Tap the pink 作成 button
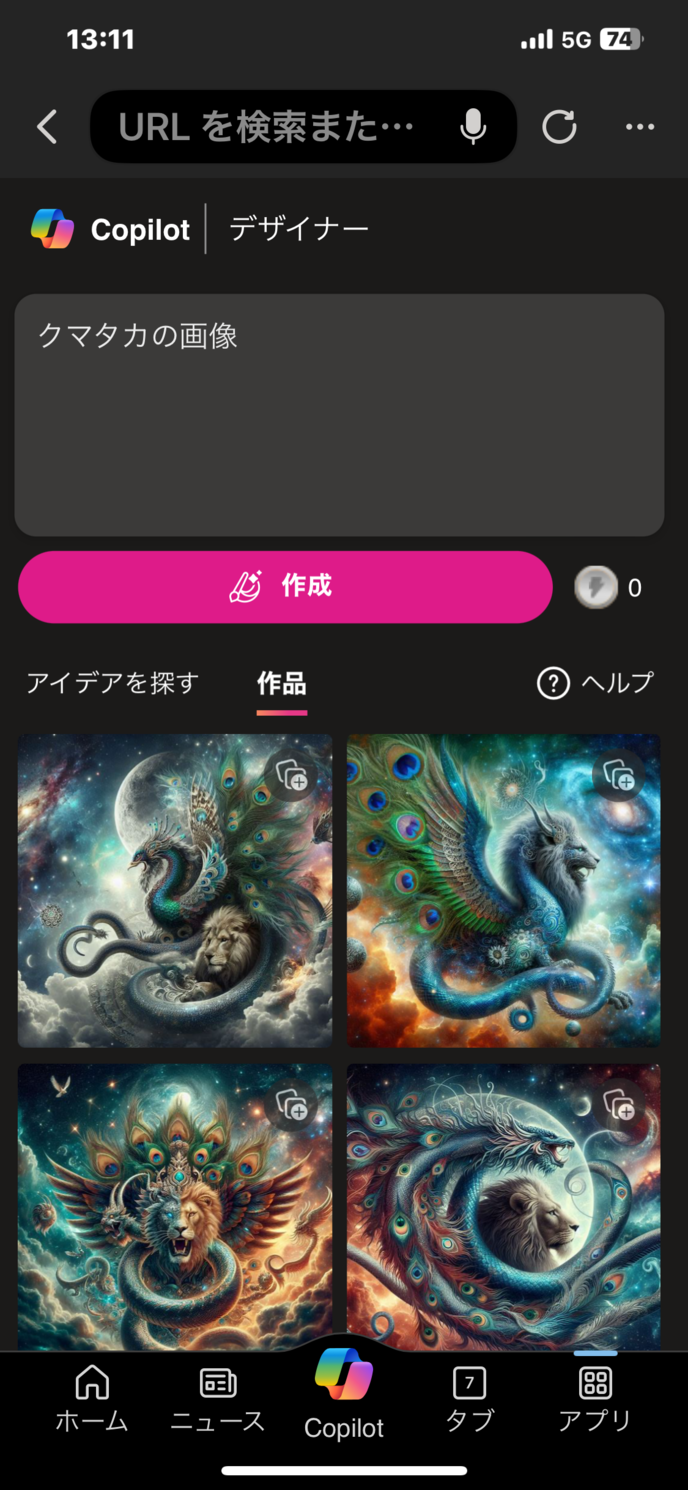Screen dimensions: 688x1490 coord(285,587)
